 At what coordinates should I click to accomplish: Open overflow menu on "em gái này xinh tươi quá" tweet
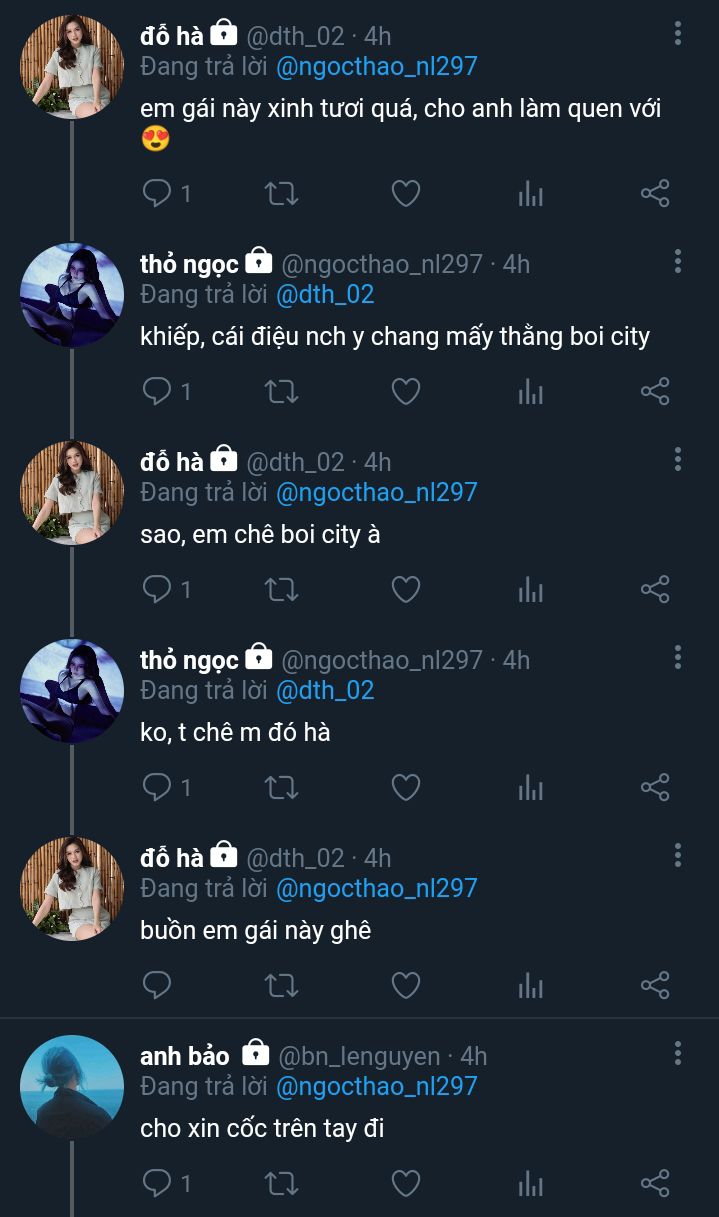678,35
